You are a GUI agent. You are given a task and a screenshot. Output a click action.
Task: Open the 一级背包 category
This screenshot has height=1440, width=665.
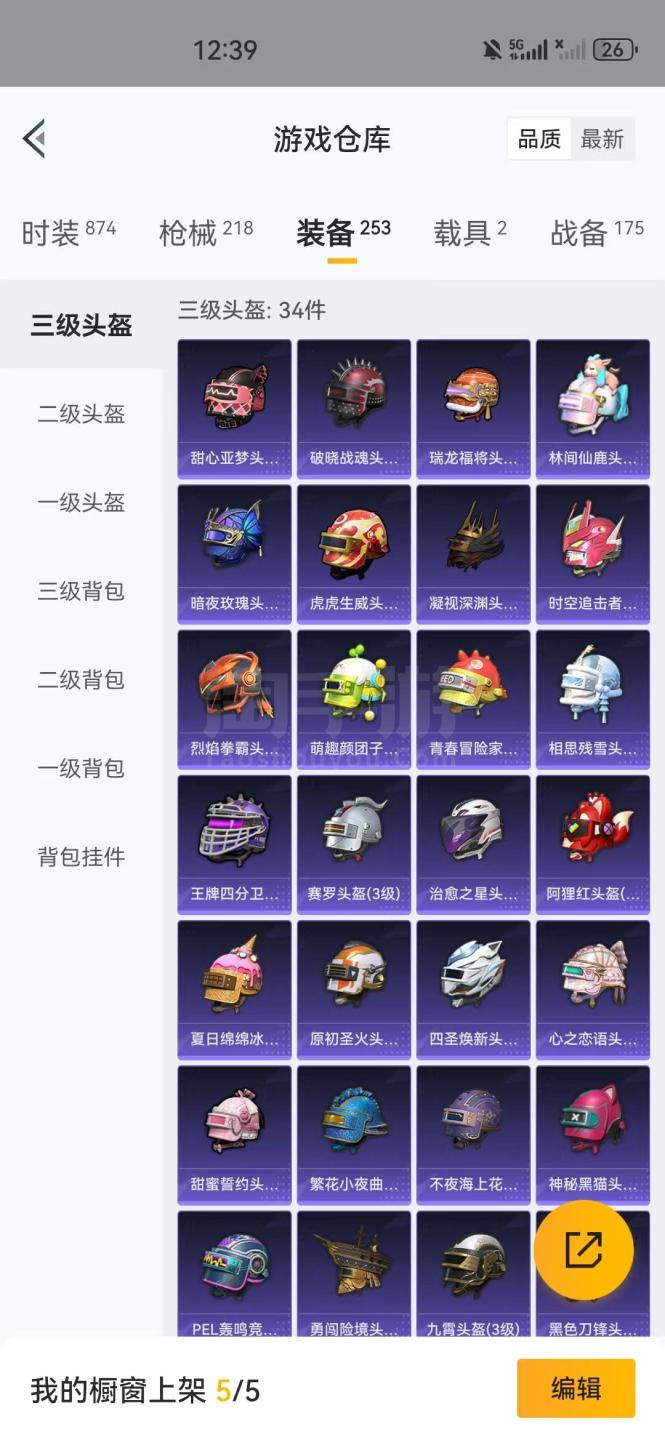click(x=81, y=768)
